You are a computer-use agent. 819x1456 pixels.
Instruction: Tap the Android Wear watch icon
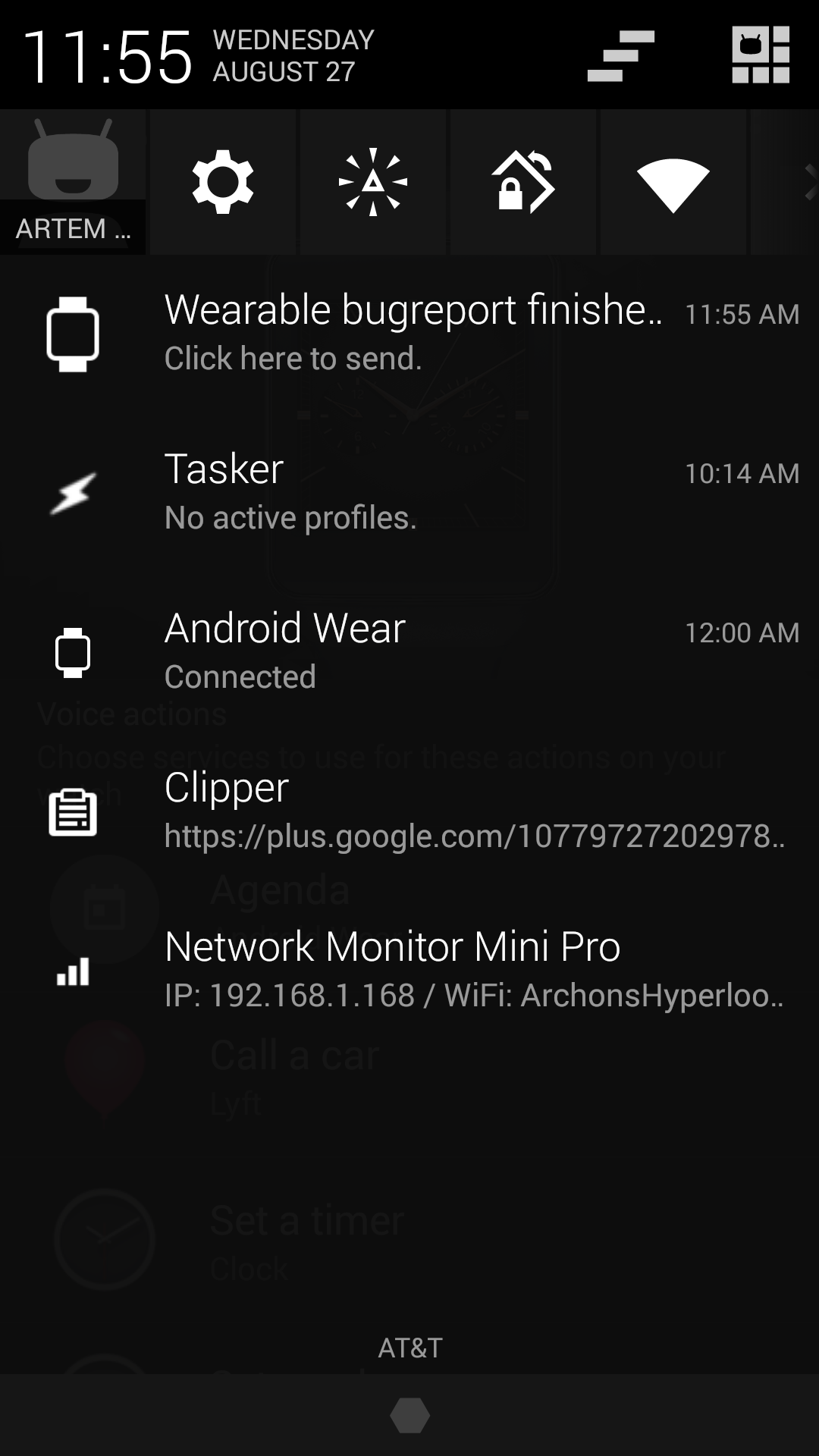[x=72, y=651]
